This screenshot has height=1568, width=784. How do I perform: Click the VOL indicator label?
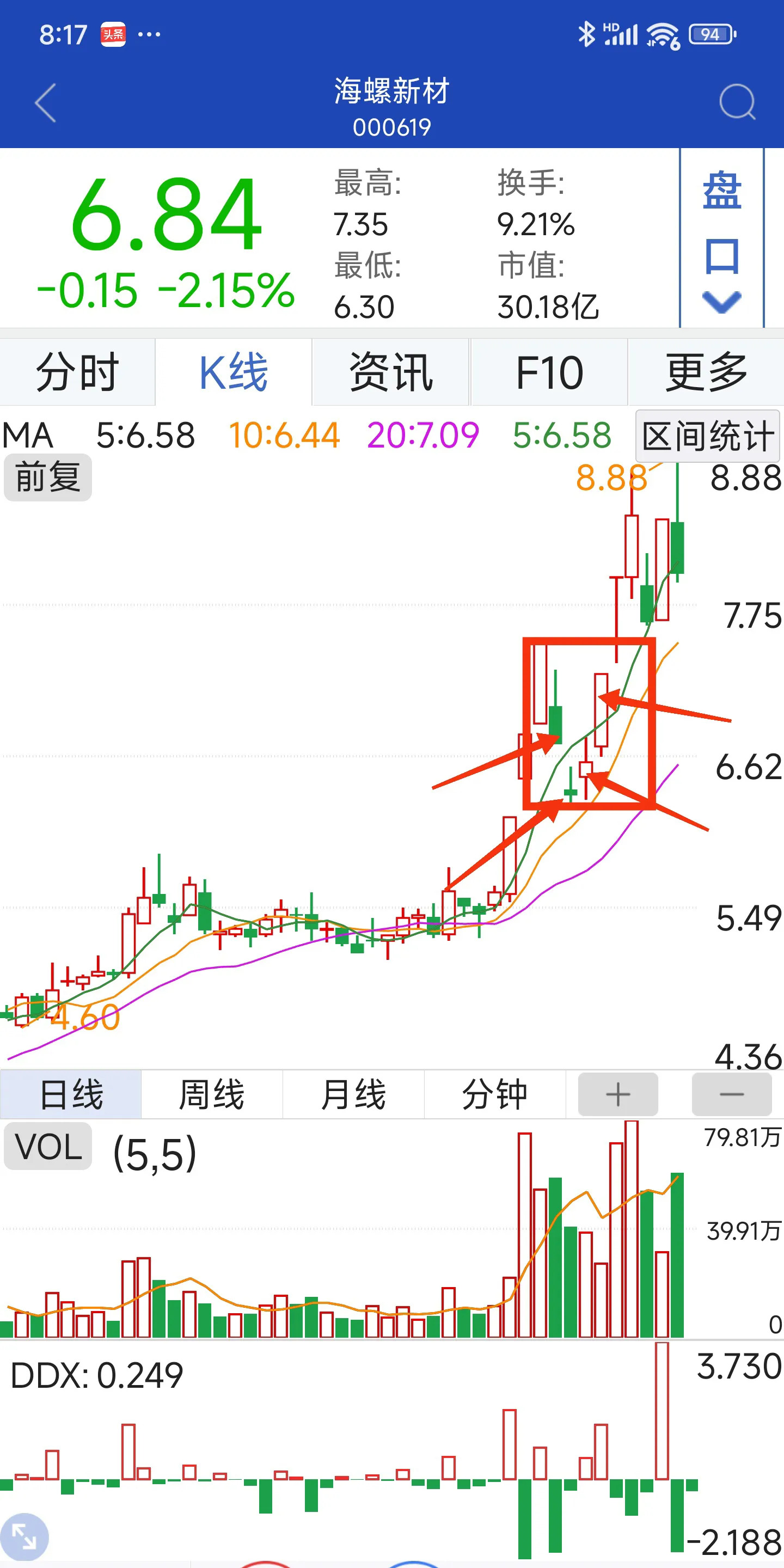pyautogui.click(x=47, y=1147)
